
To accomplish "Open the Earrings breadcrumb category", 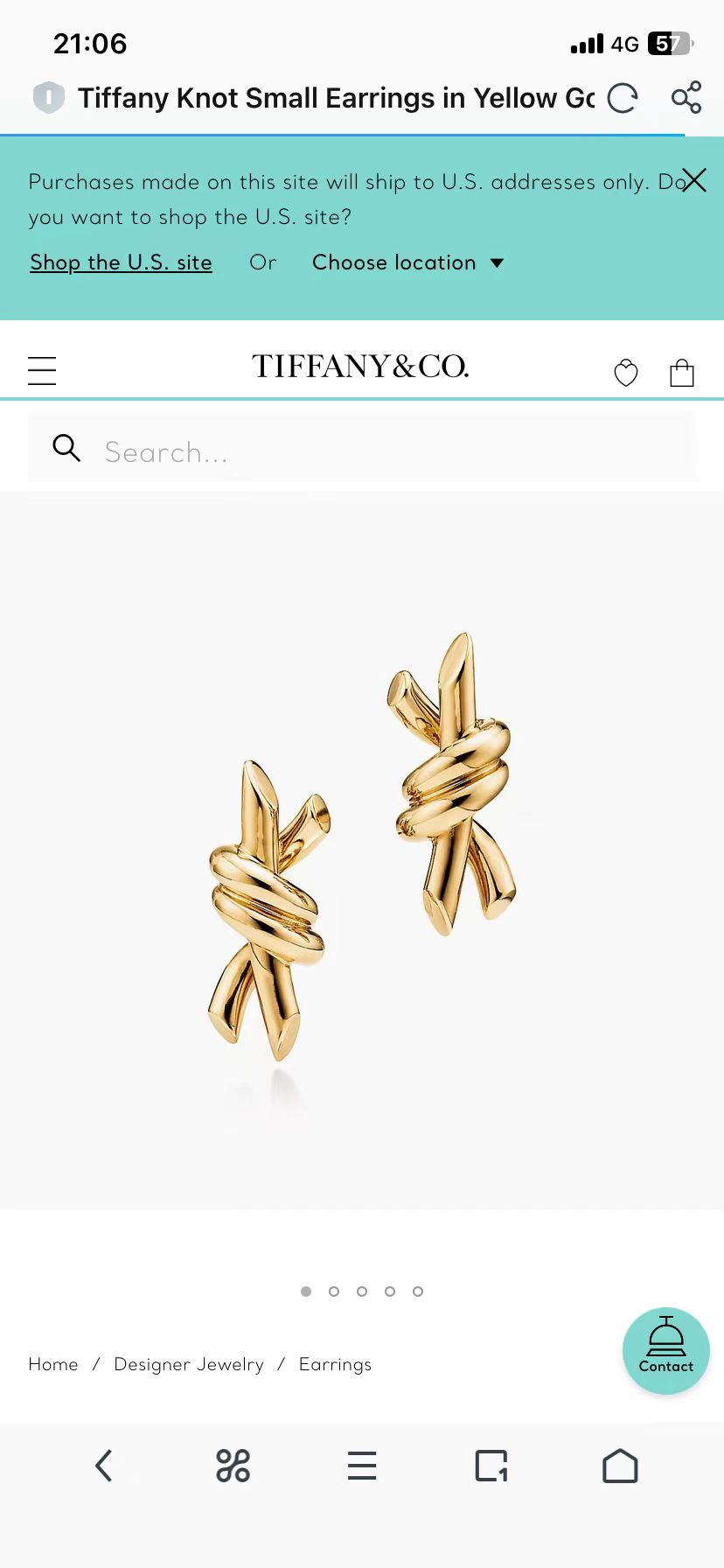I will [x=335, y=1364].
